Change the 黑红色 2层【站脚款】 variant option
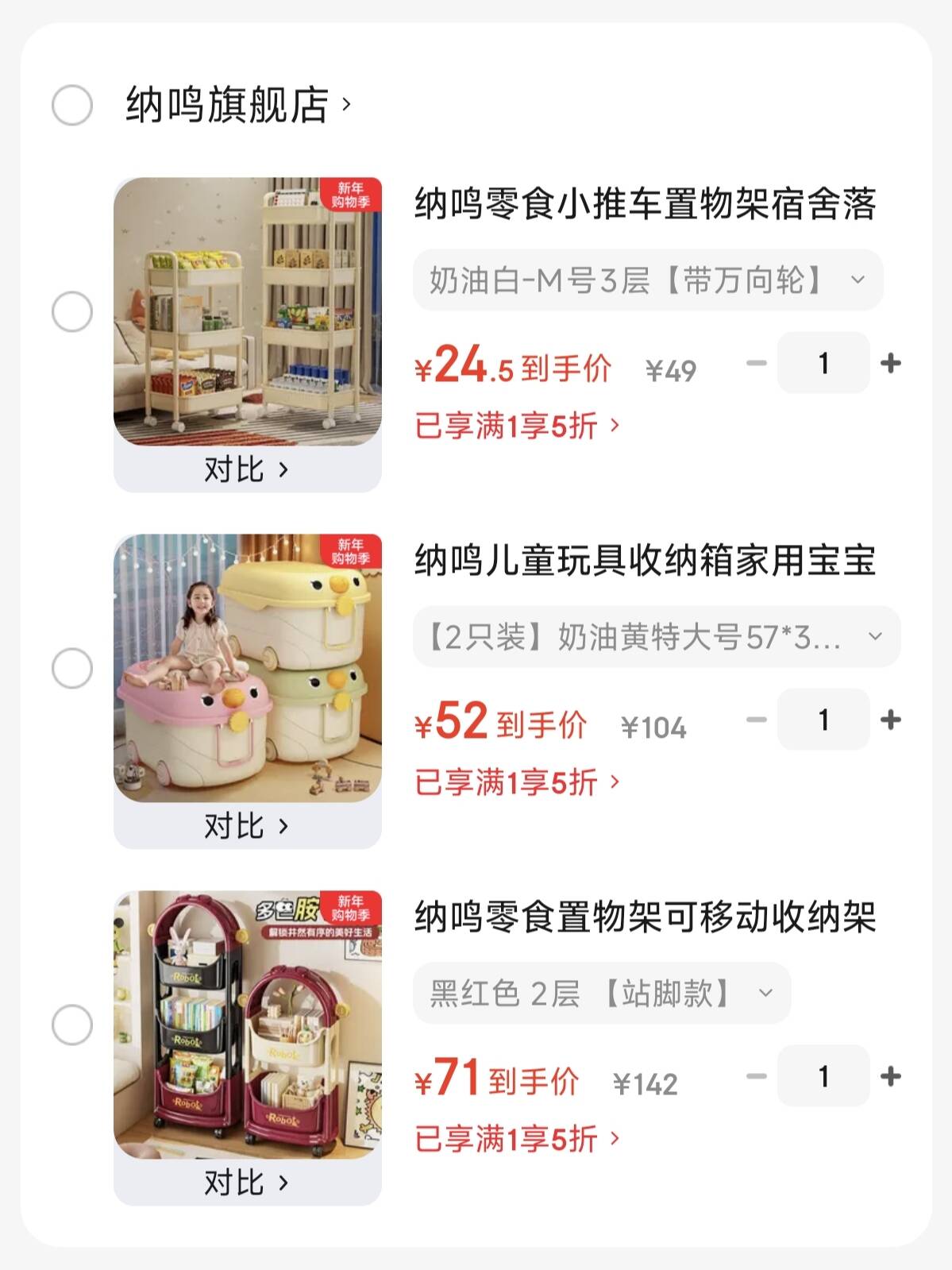 pos(601,993)
